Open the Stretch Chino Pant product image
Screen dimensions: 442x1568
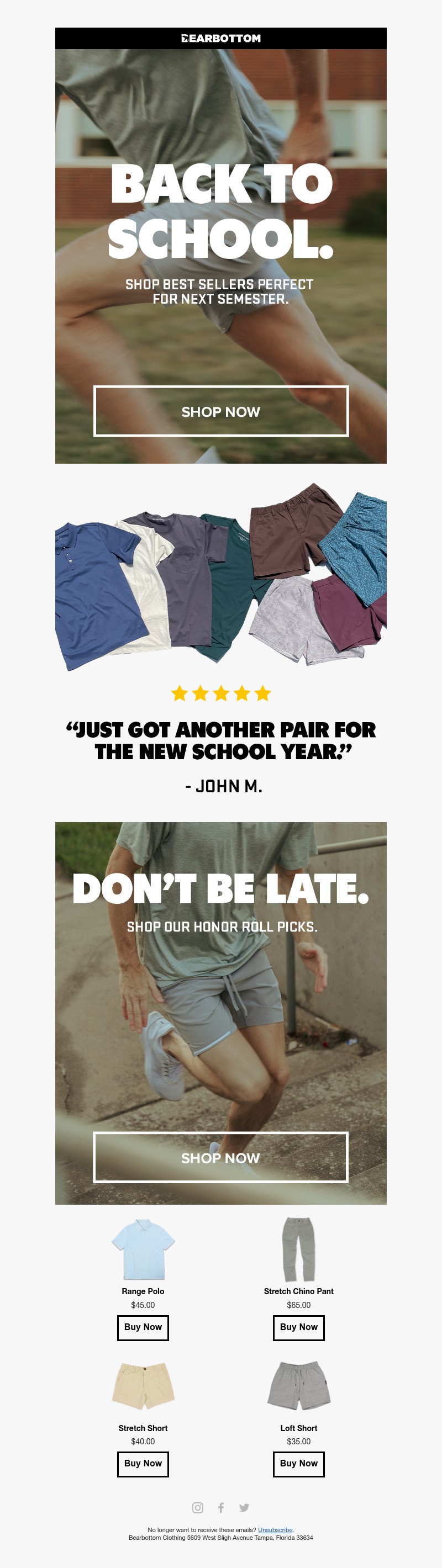[298, 1249]
